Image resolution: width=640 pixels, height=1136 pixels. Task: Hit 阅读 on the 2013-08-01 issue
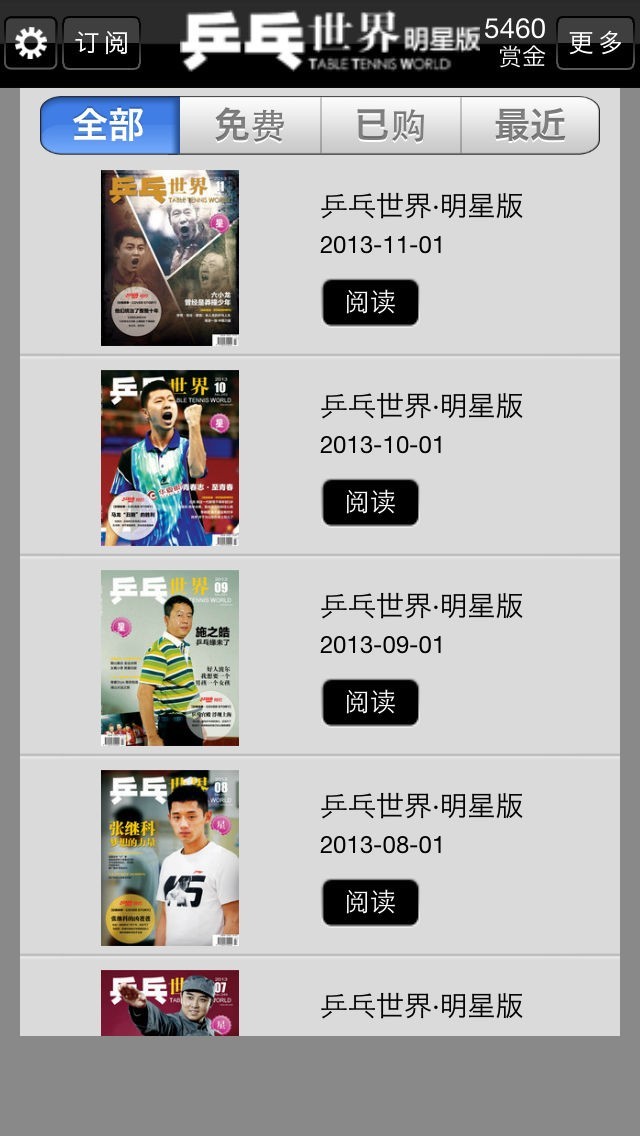(x=370, y=902)
